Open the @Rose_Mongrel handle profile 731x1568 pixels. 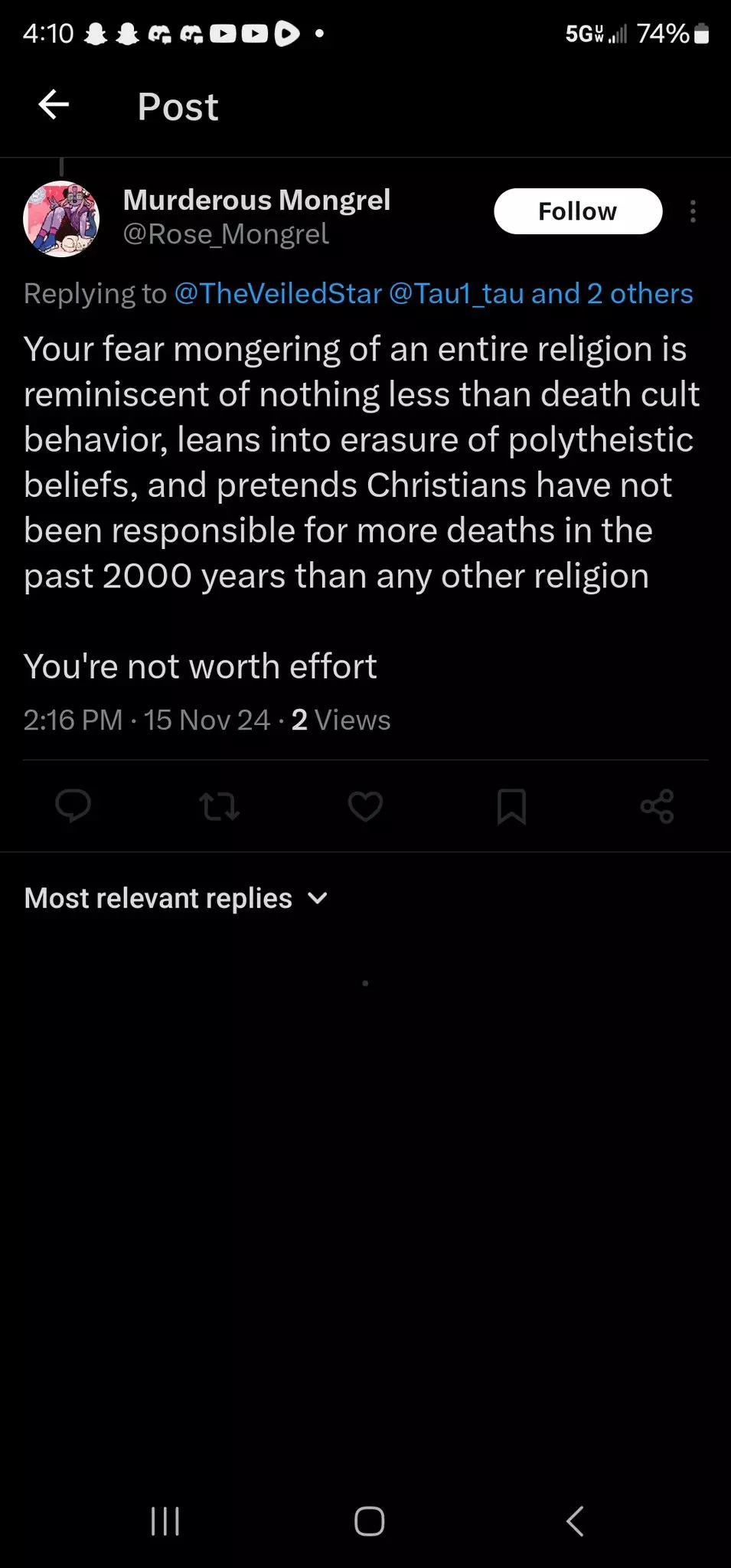(226, 234)
